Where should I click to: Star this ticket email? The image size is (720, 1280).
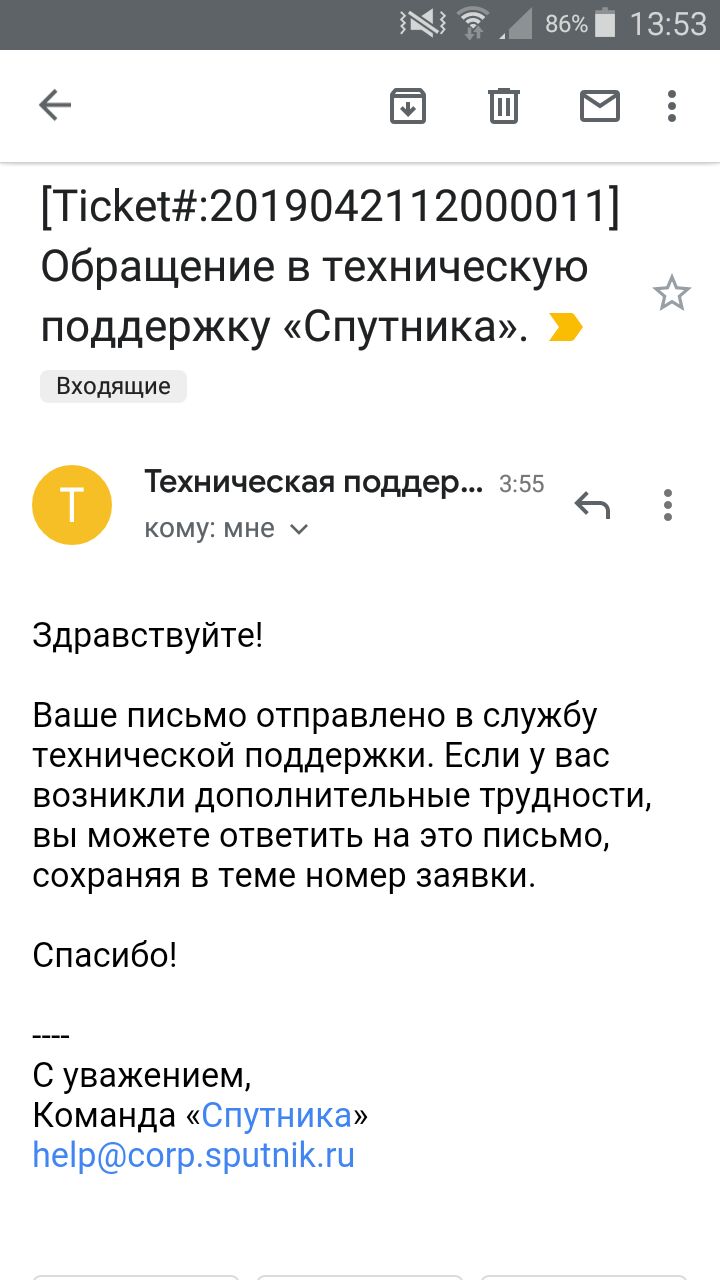[671, 293]
